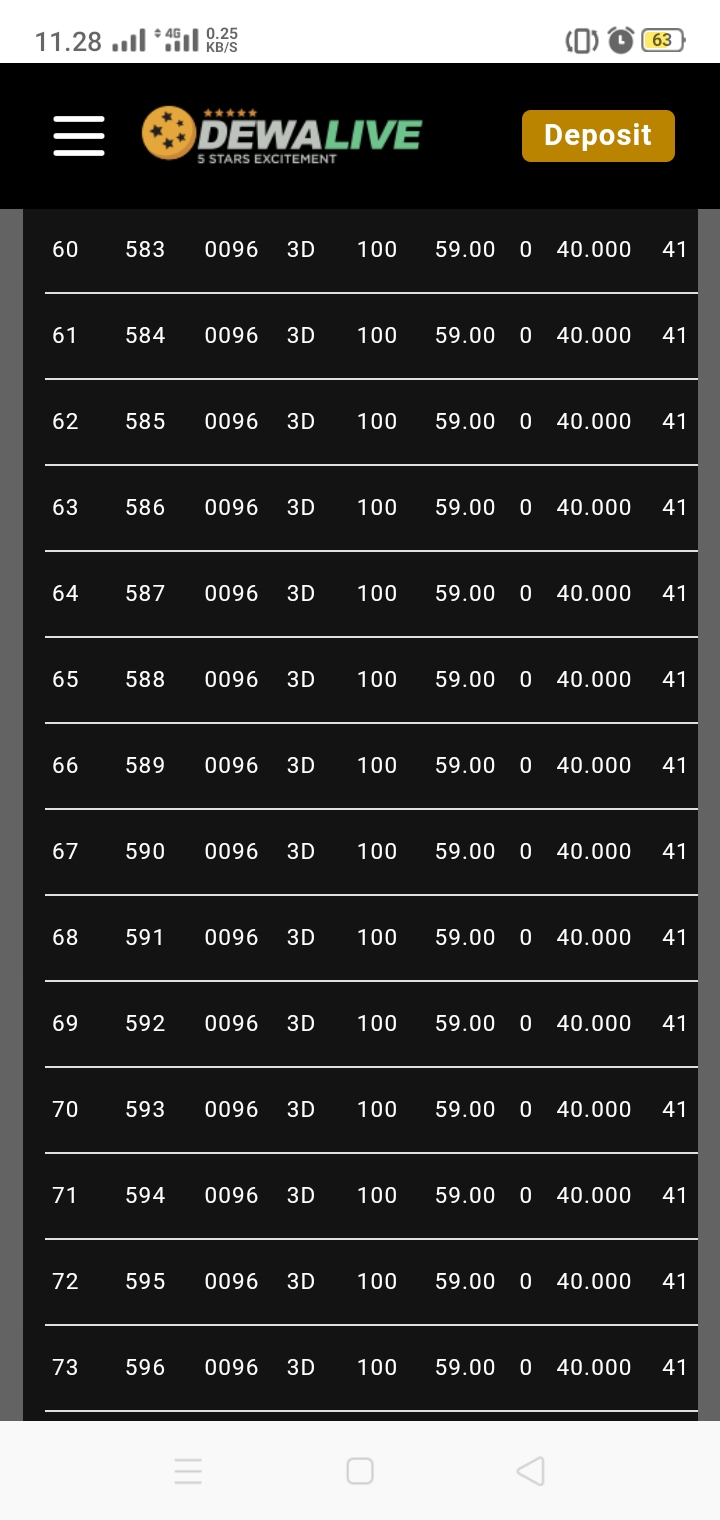Screen dimensions: 720x1520
Task: Go to the DewaLive home logo
Action: 281,135
